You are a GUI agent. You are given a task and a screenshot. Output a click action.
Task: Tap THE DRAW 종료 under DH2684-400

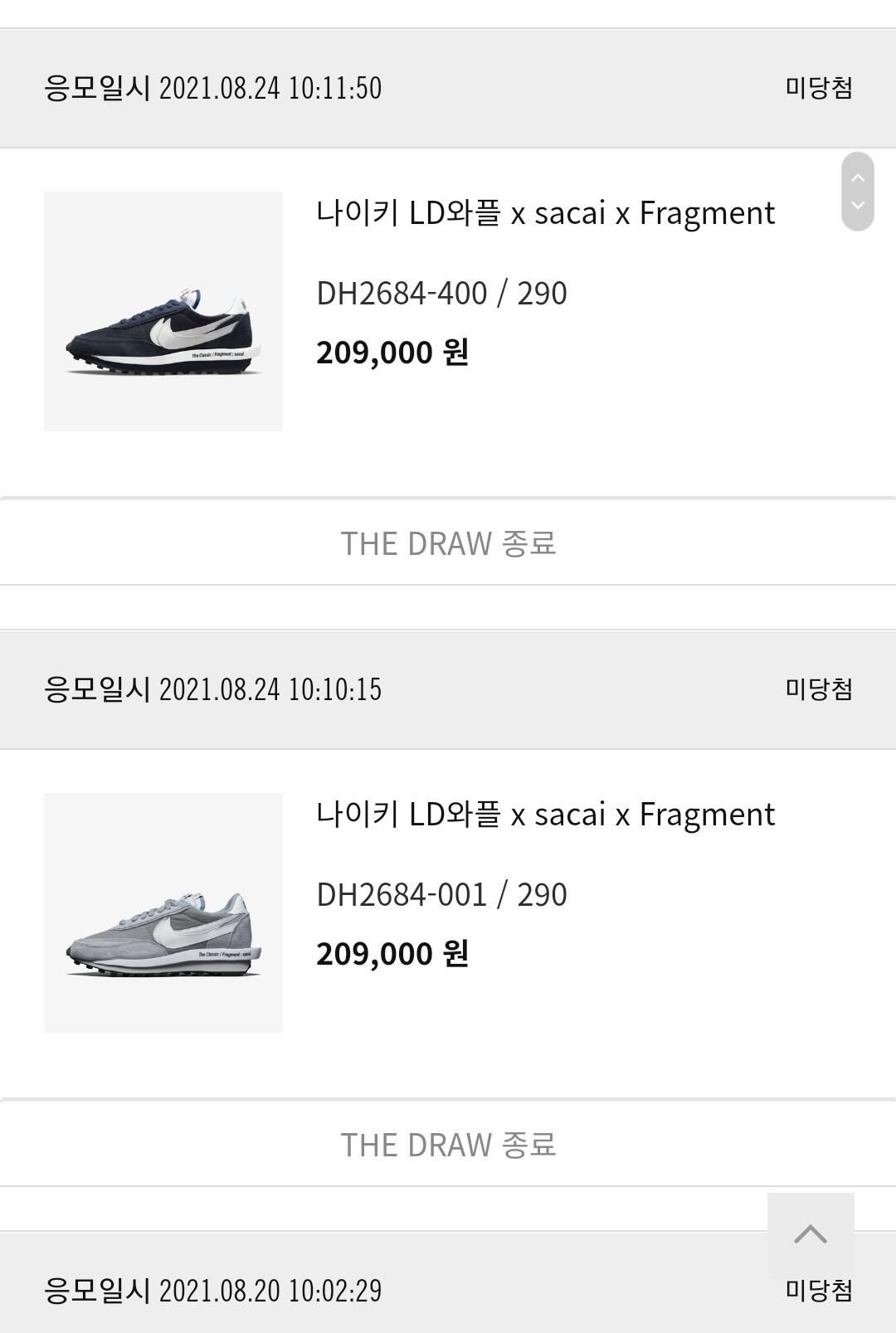[x=448, y=543]
